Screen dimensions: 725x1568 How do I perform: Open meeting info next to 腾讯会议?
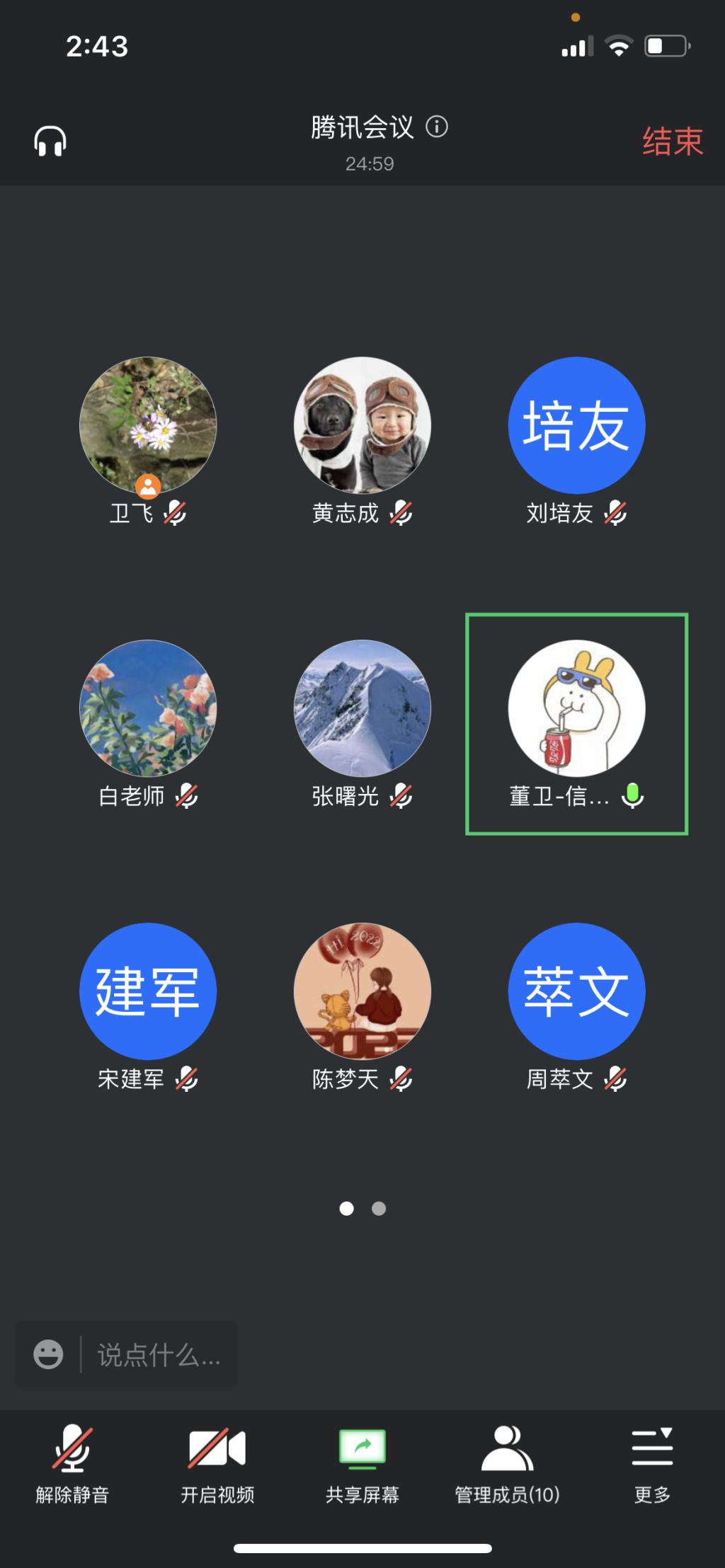click(x=437, y=127)
